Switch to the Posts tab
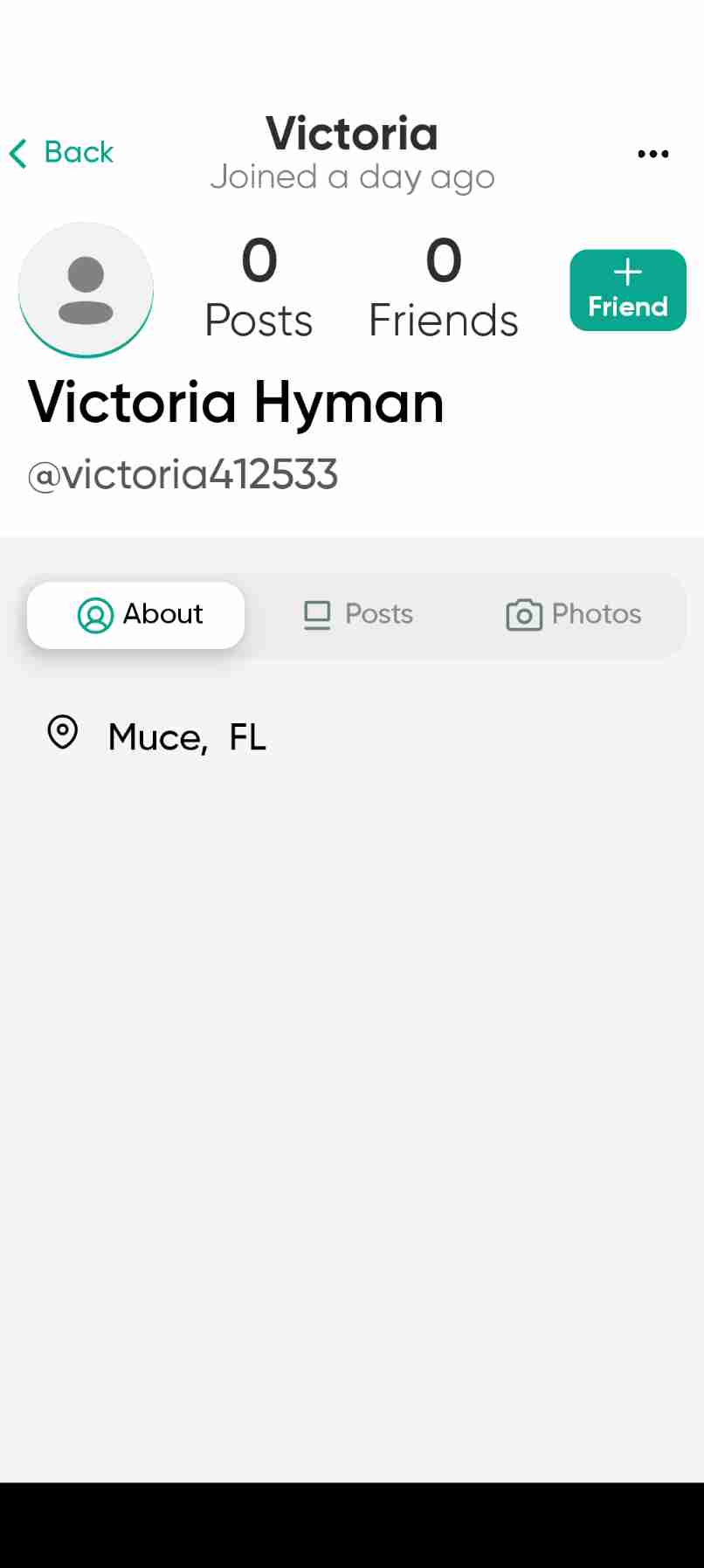 (358, 615)
